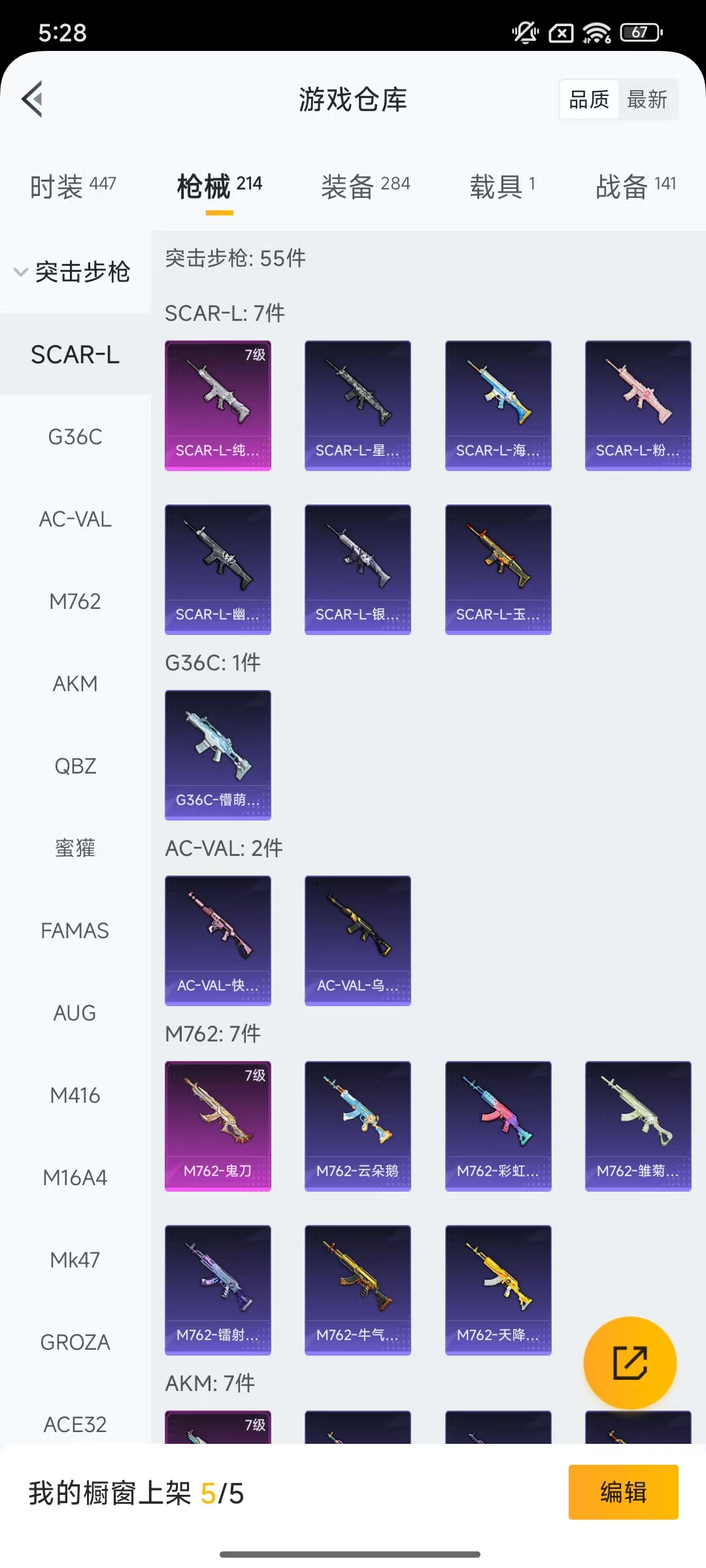
Task: Select M416 in the side list
Action: (75, 1095)
